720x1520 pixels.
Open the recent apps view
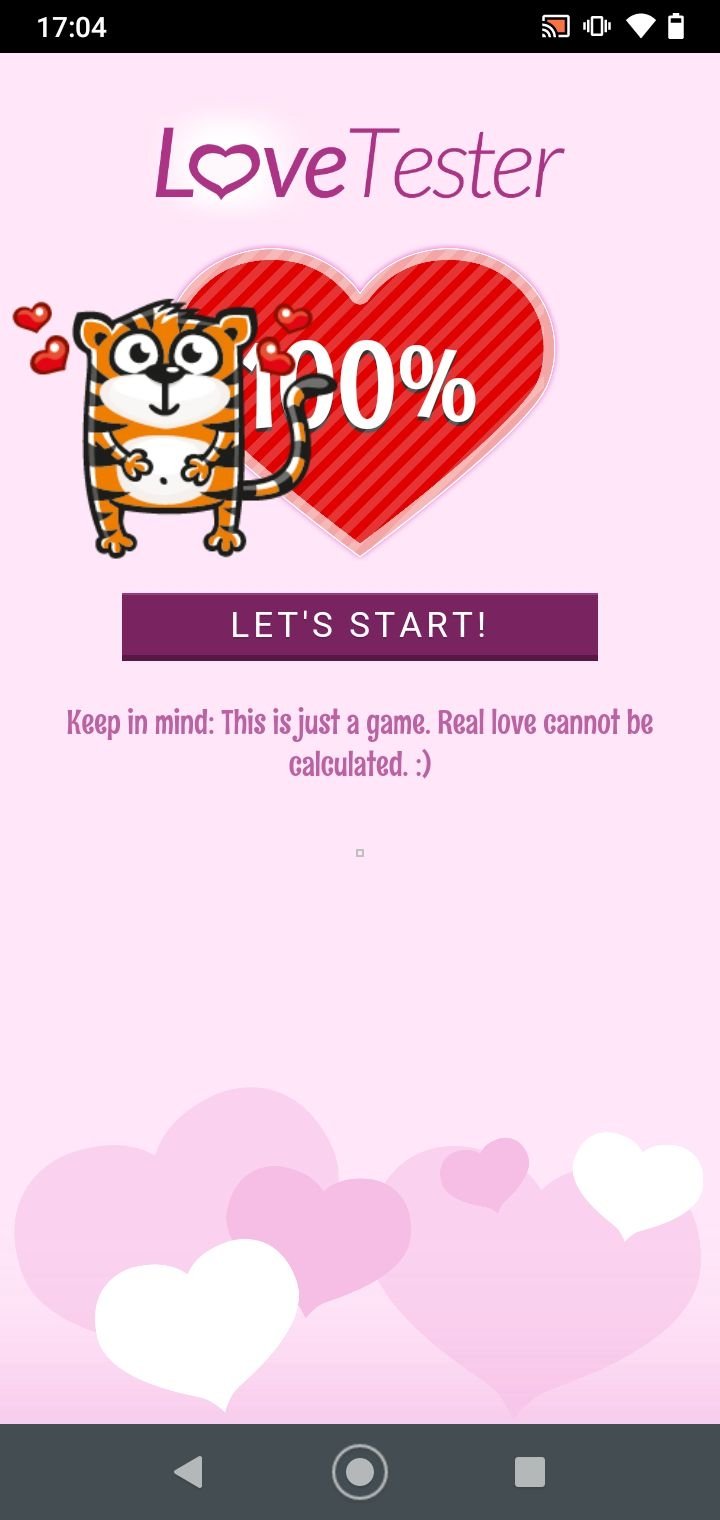[x=529, y=1472]
